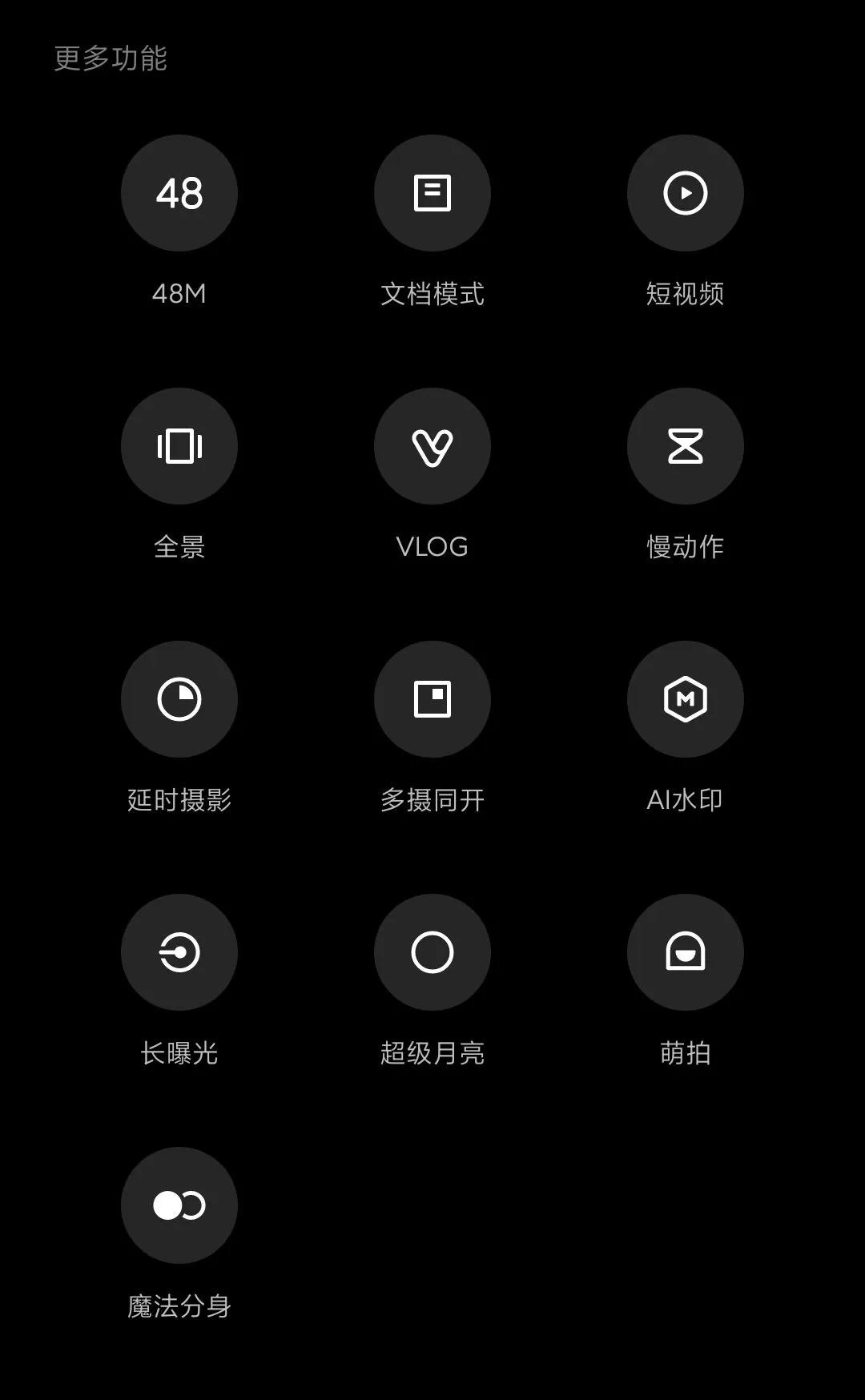Select the 全景 panorama icon
Viewport: 865px width, 1400px height.
point(179,446)
